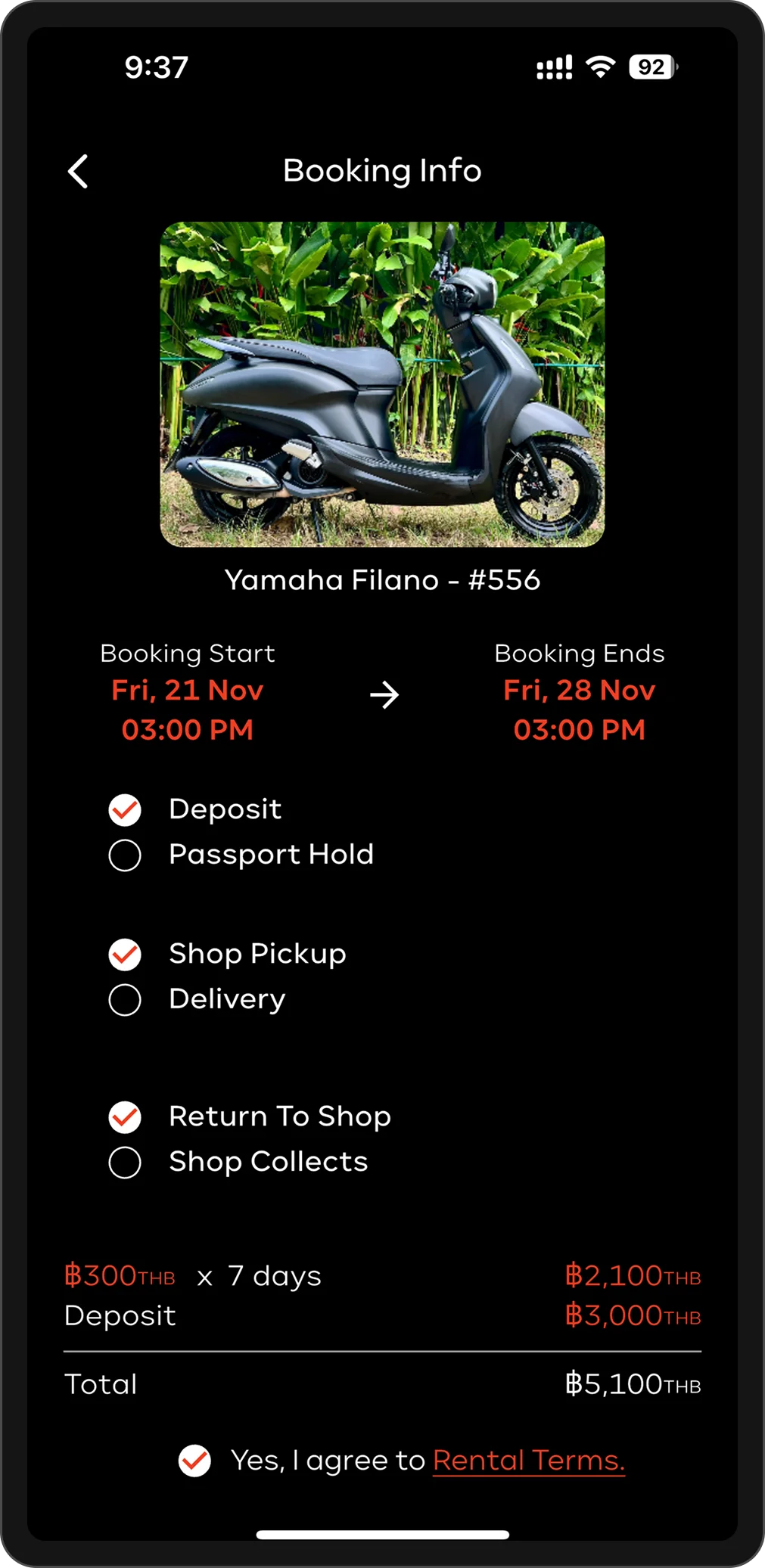Uncheck the rental terms agreement box

[194, 1461]
